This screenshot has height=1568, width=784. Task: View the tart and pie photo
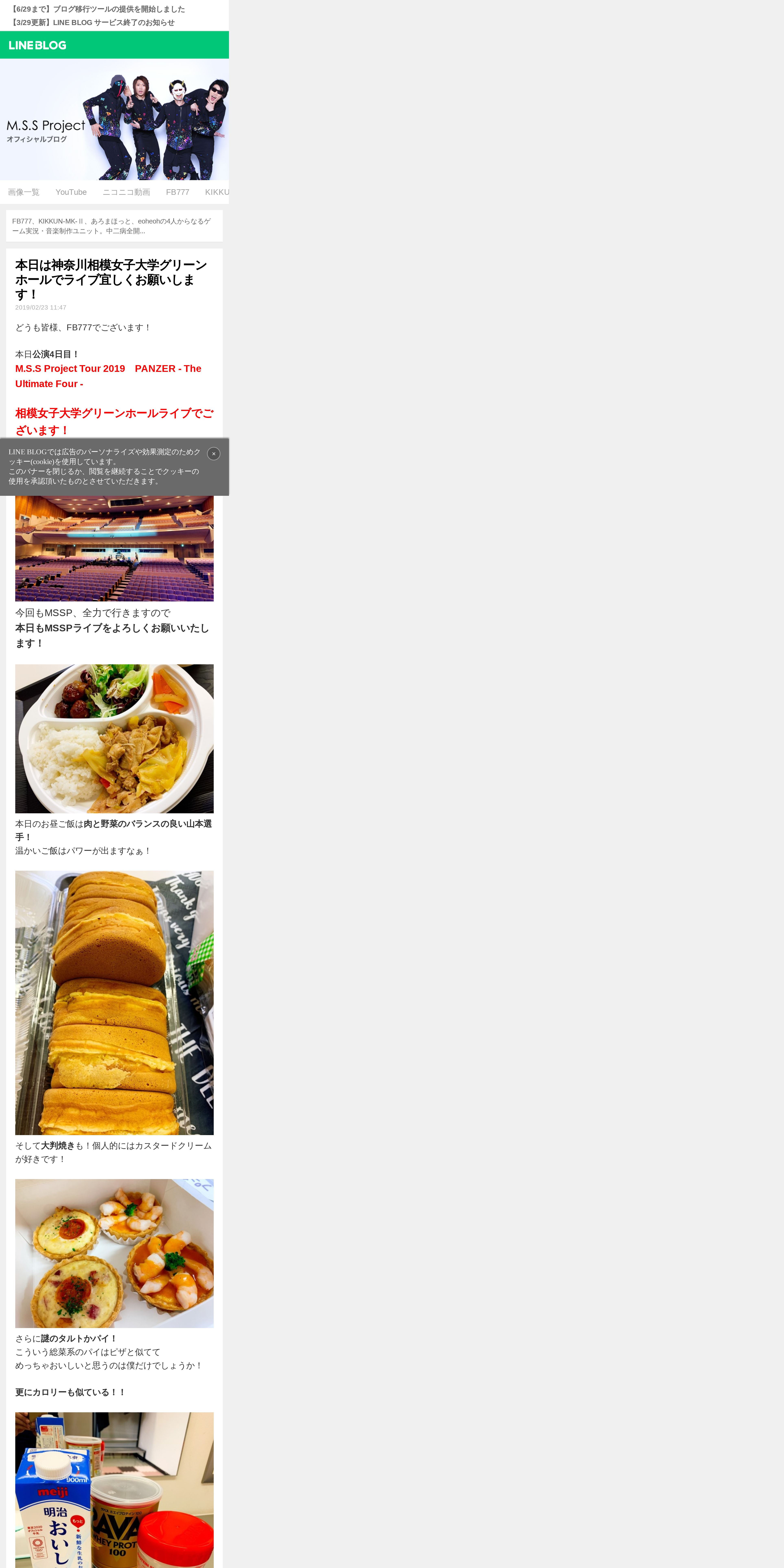tap(114, 1253)
